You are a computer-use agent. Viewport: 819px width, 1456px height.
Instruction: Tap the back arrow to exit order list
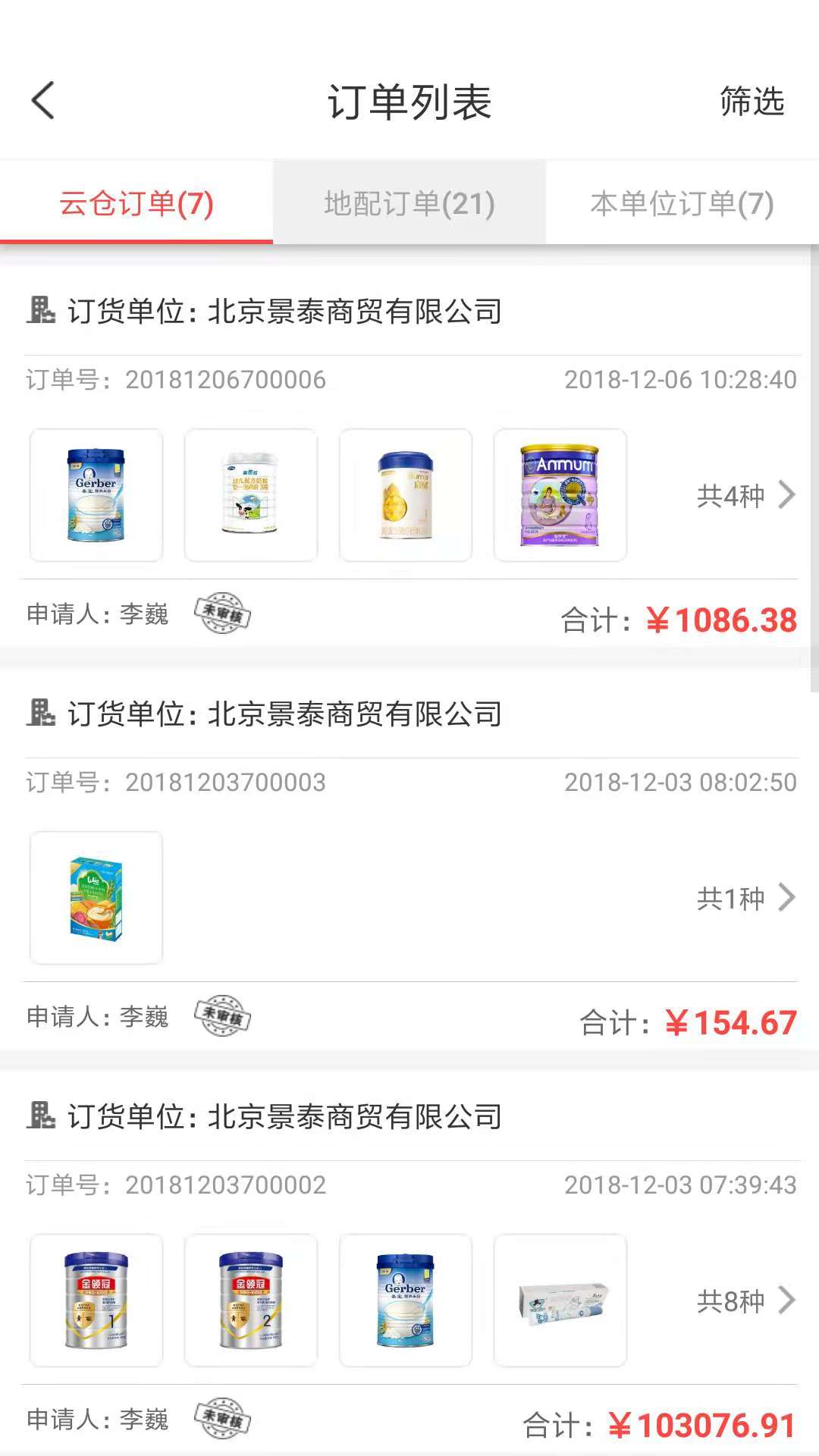click(43, 101)
